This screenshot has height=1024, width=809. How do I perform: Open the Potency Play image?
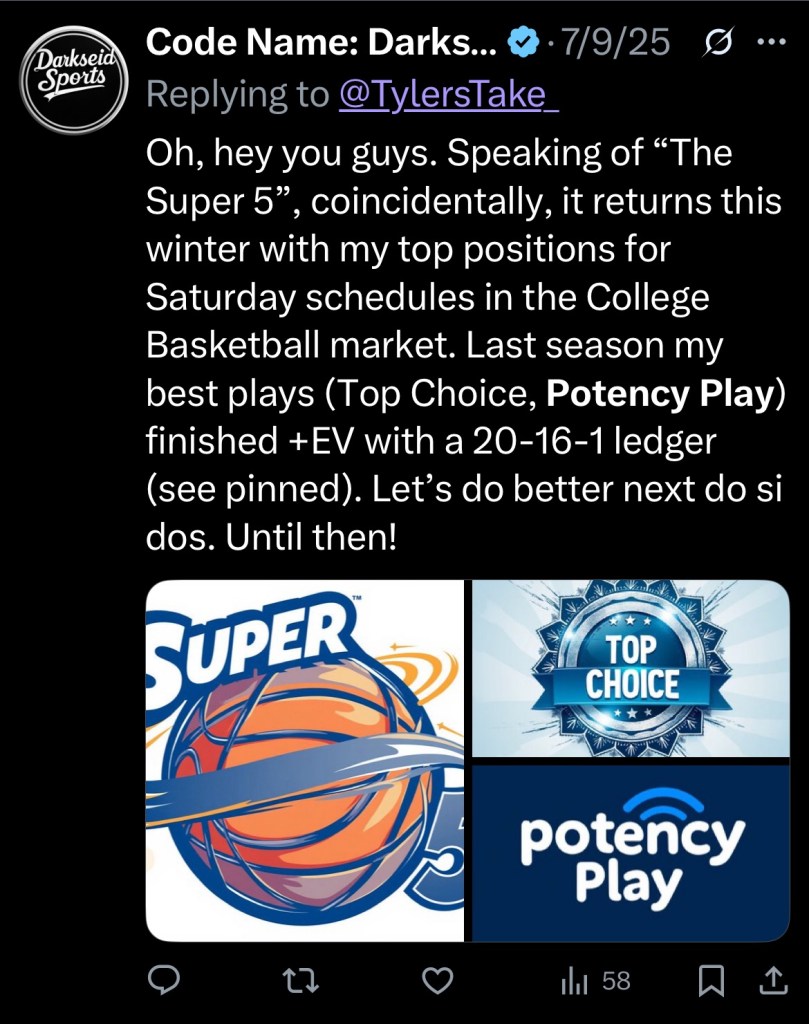(631, 853)
